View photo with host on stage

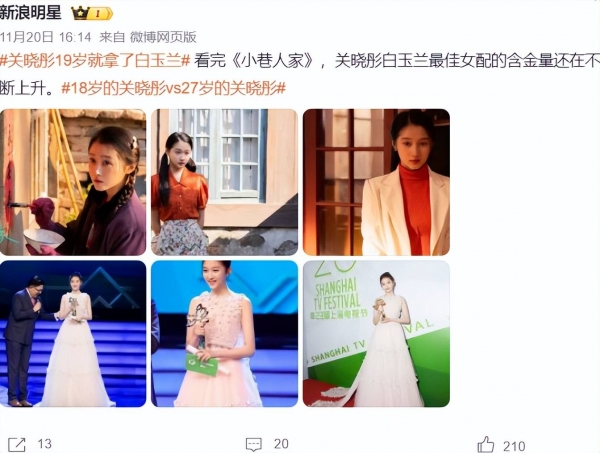[x=73, y=333]
